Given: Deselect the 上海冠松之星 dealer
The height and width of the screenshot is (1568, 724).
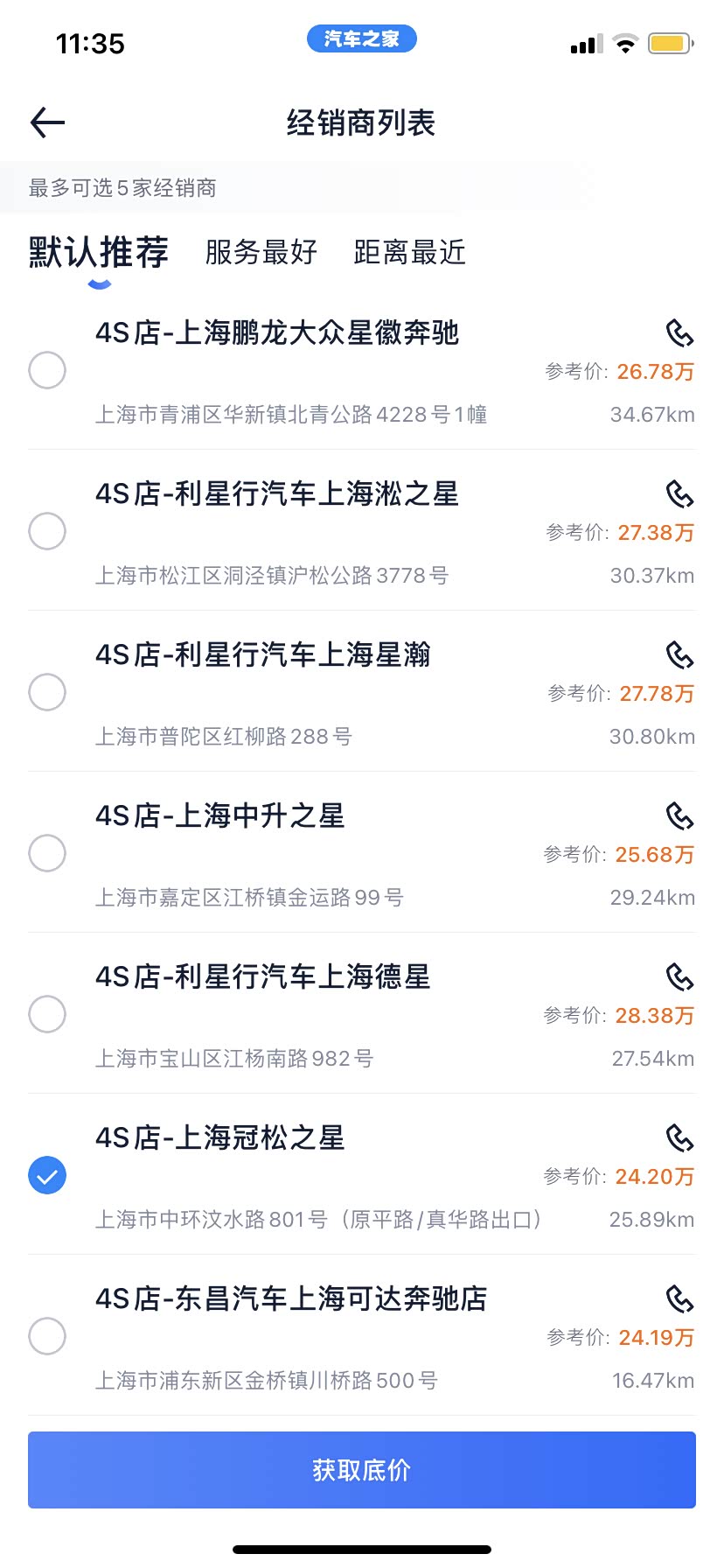Looking at the screenshot, I should (47, 1175).
